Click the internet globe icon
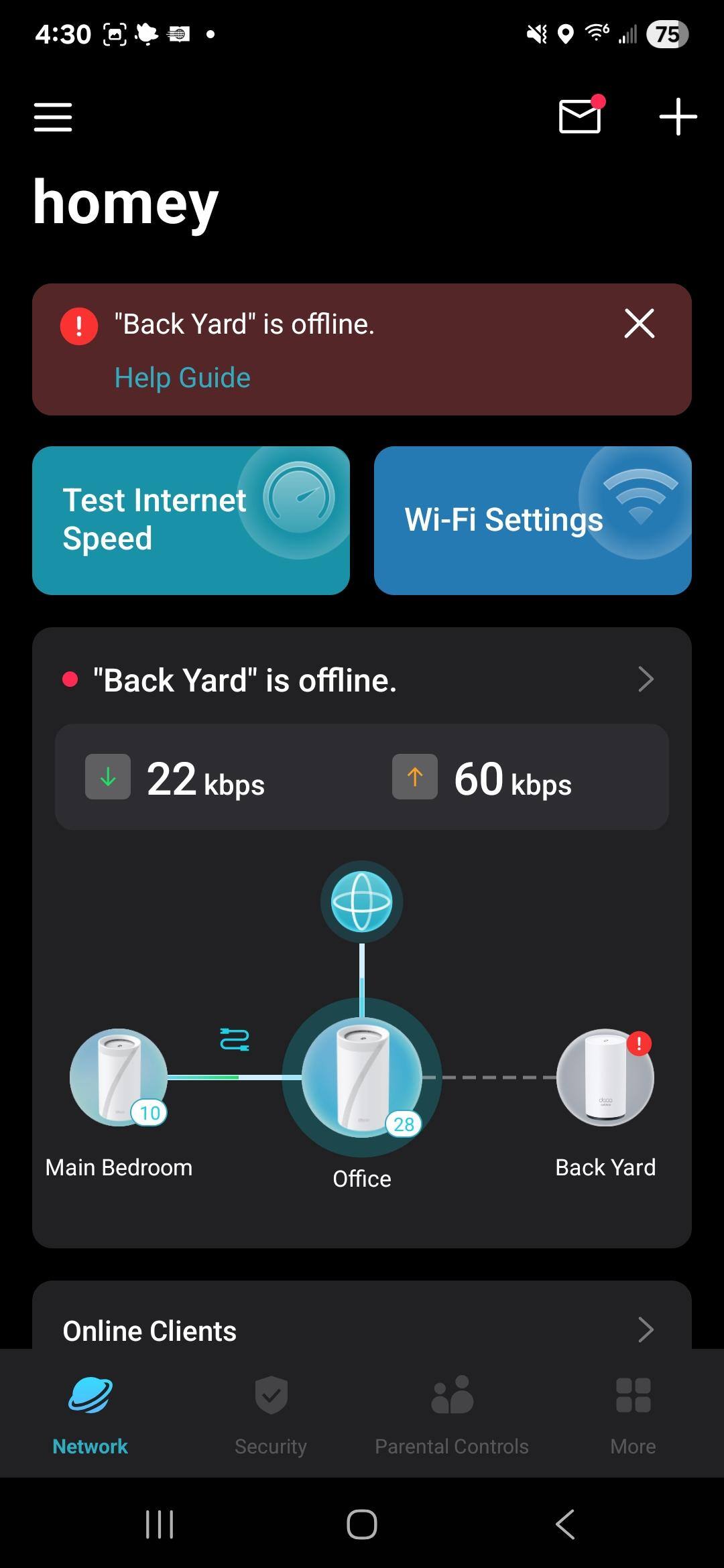Image resolution: width=724 pixels, height=1568 pixels. 361,901
